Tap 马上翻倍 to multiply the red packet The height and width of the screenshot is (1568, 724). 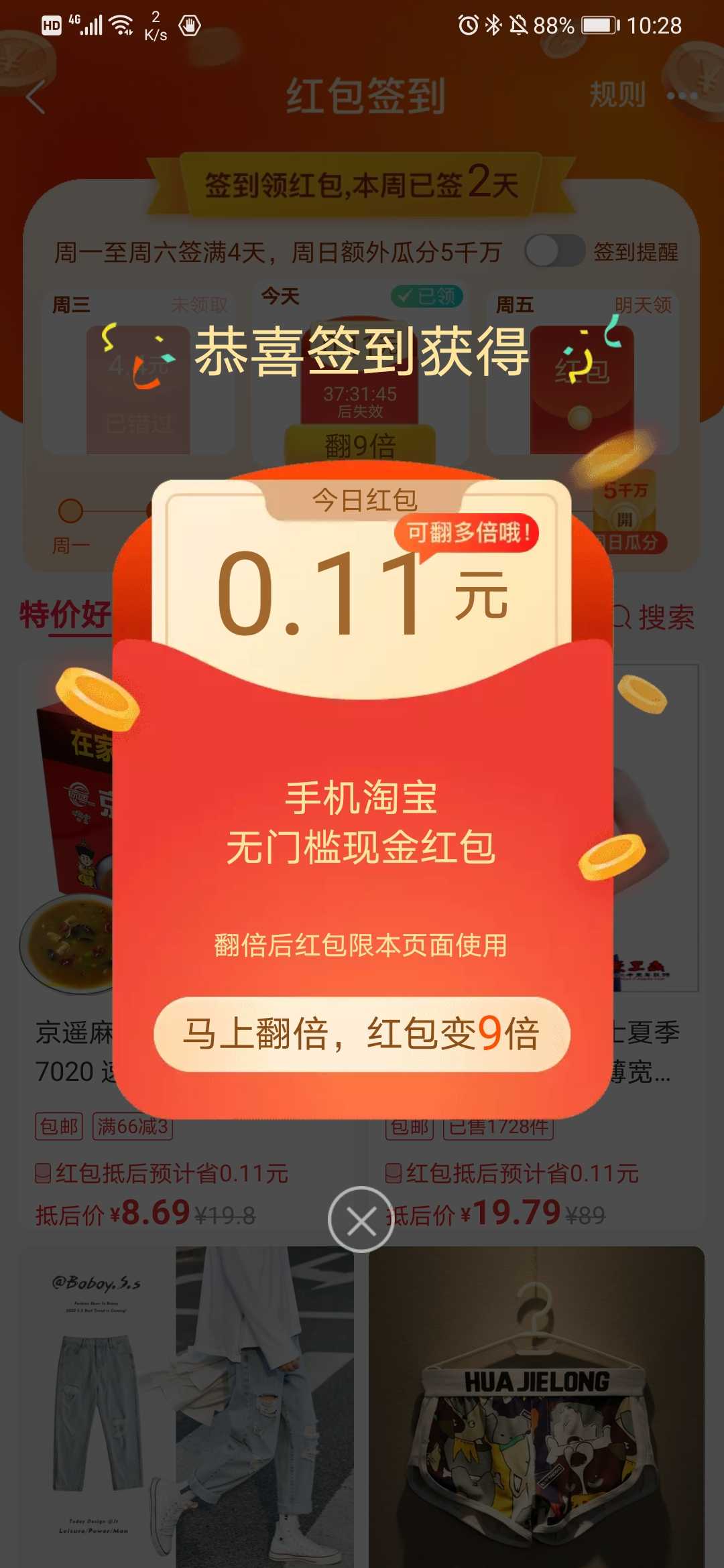(362, 1034)
